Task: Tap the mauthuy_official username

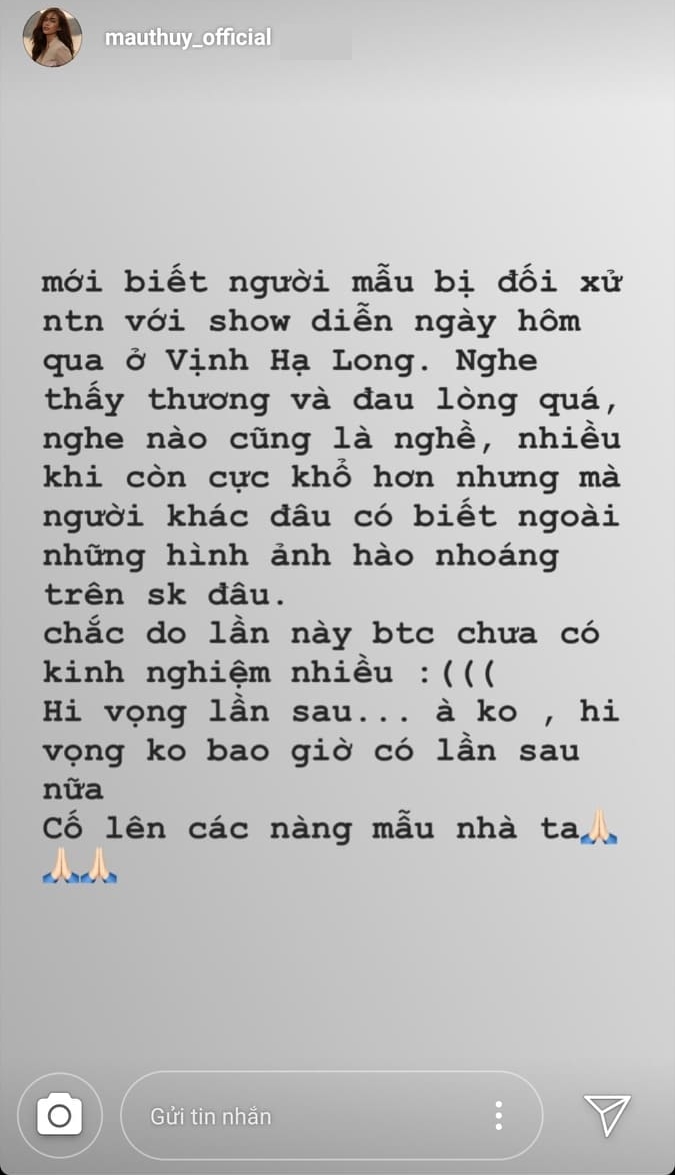Action: tap(188, 38)
